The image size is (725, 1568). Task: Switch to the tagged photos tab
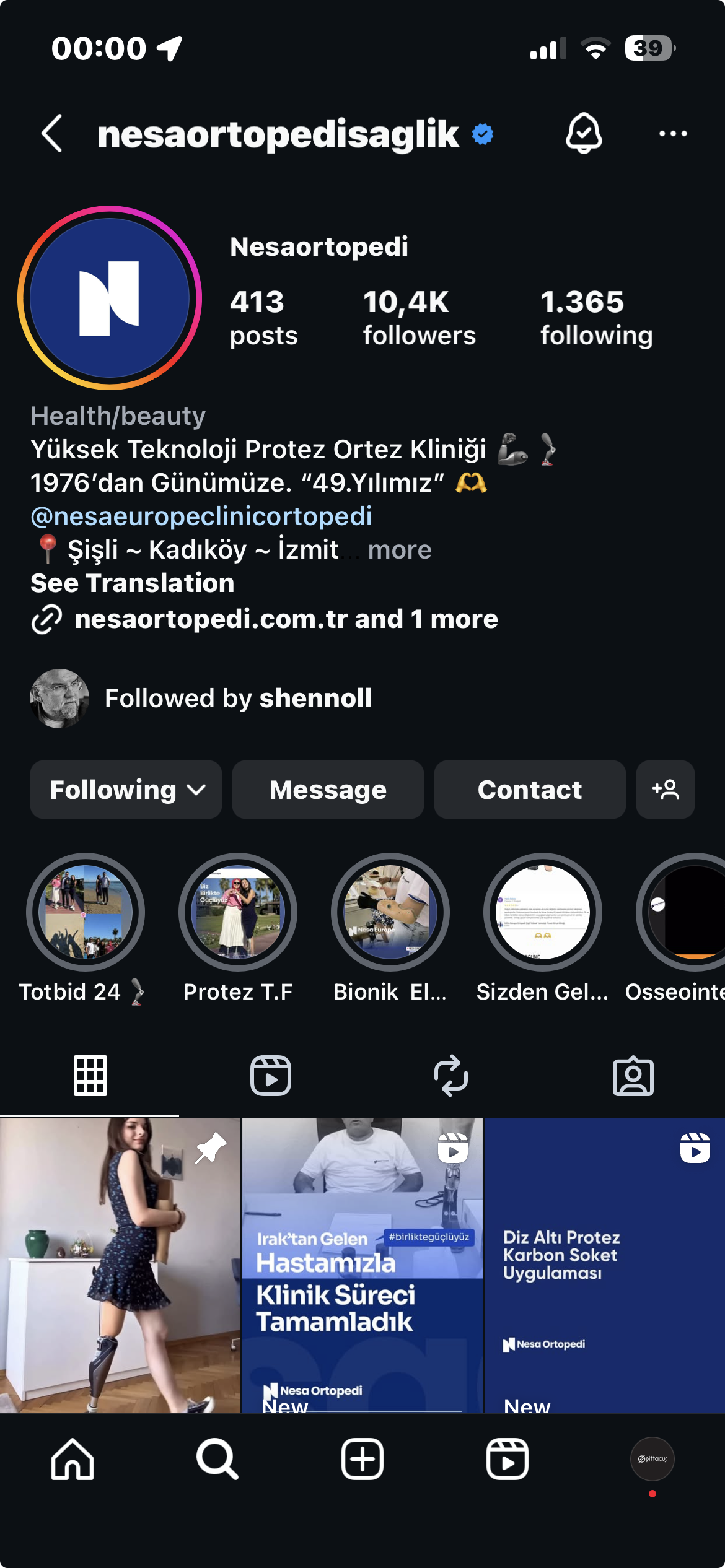[x=633, y=1076]
